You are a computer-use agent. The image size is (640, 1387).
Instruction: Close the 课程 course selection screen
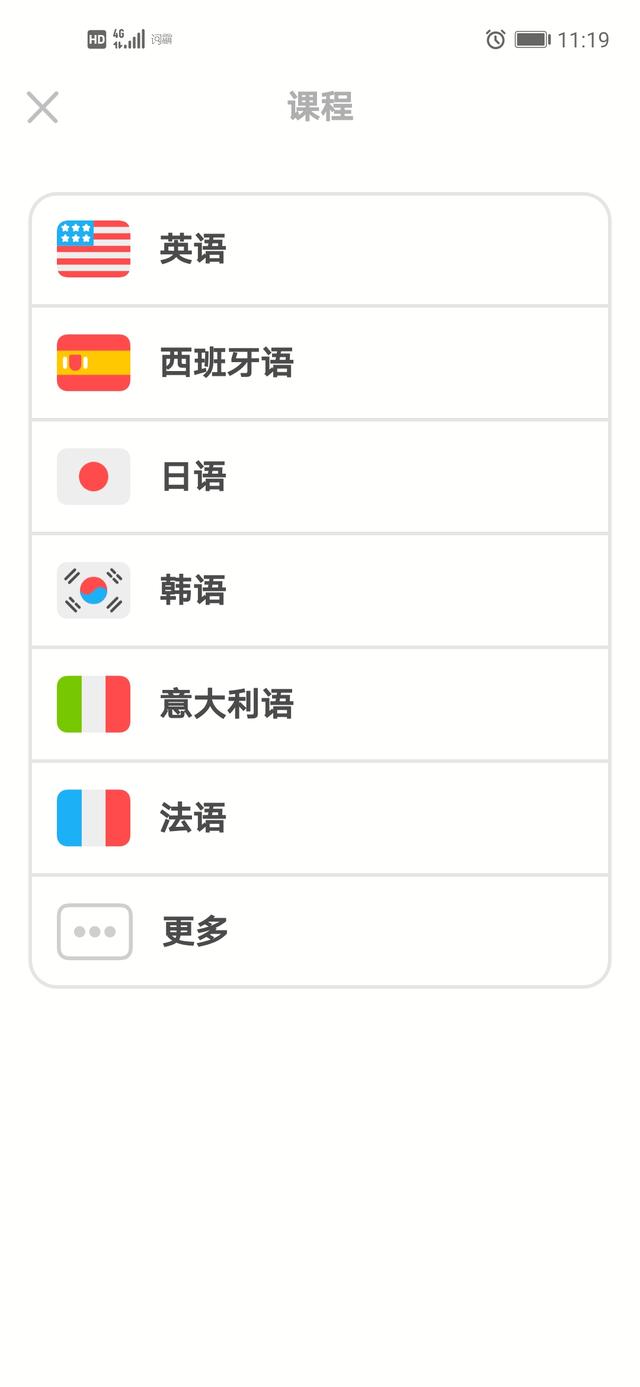(42, 107)
